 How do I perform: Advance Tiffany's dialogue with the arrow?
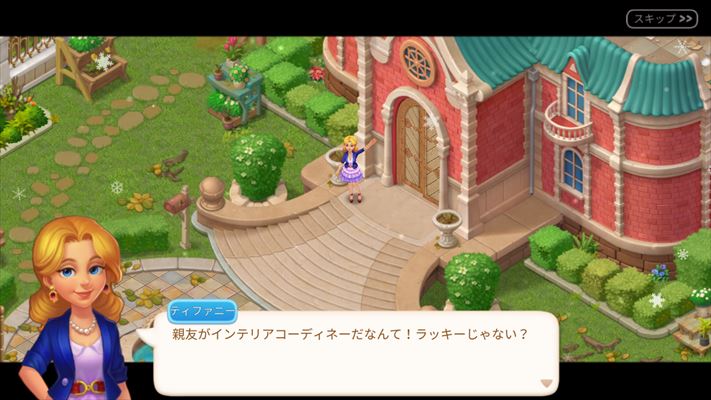(x=546, y=381)
